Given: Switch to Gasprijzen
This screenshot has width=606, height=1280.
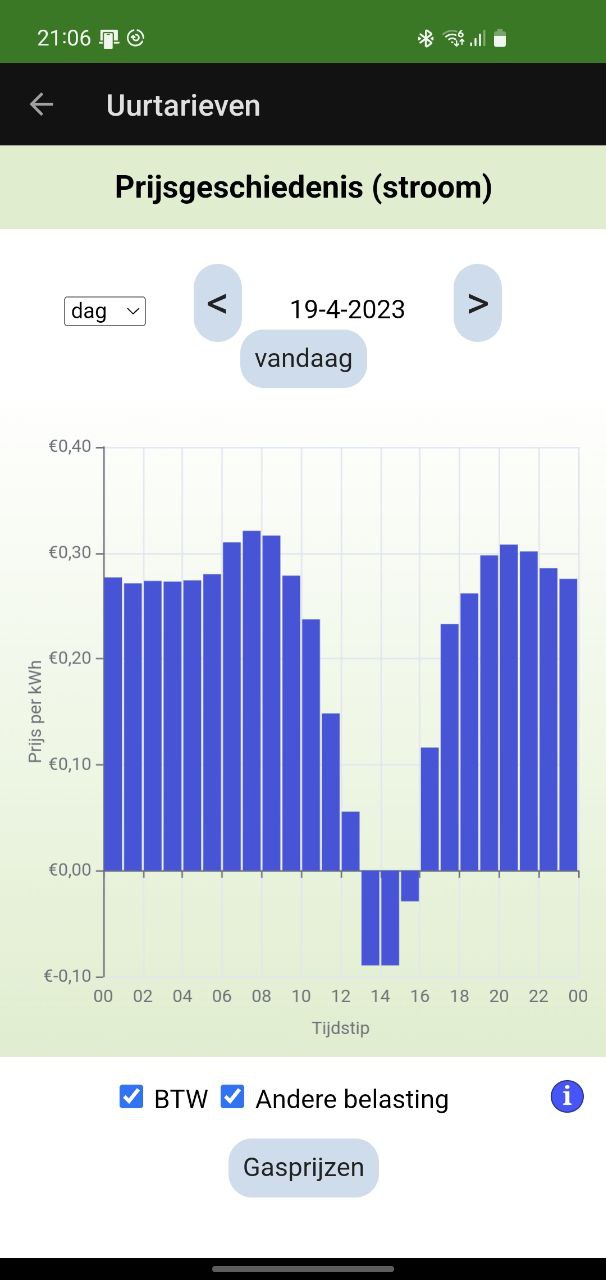Looking at the screenshot, I should [303, 1167].
